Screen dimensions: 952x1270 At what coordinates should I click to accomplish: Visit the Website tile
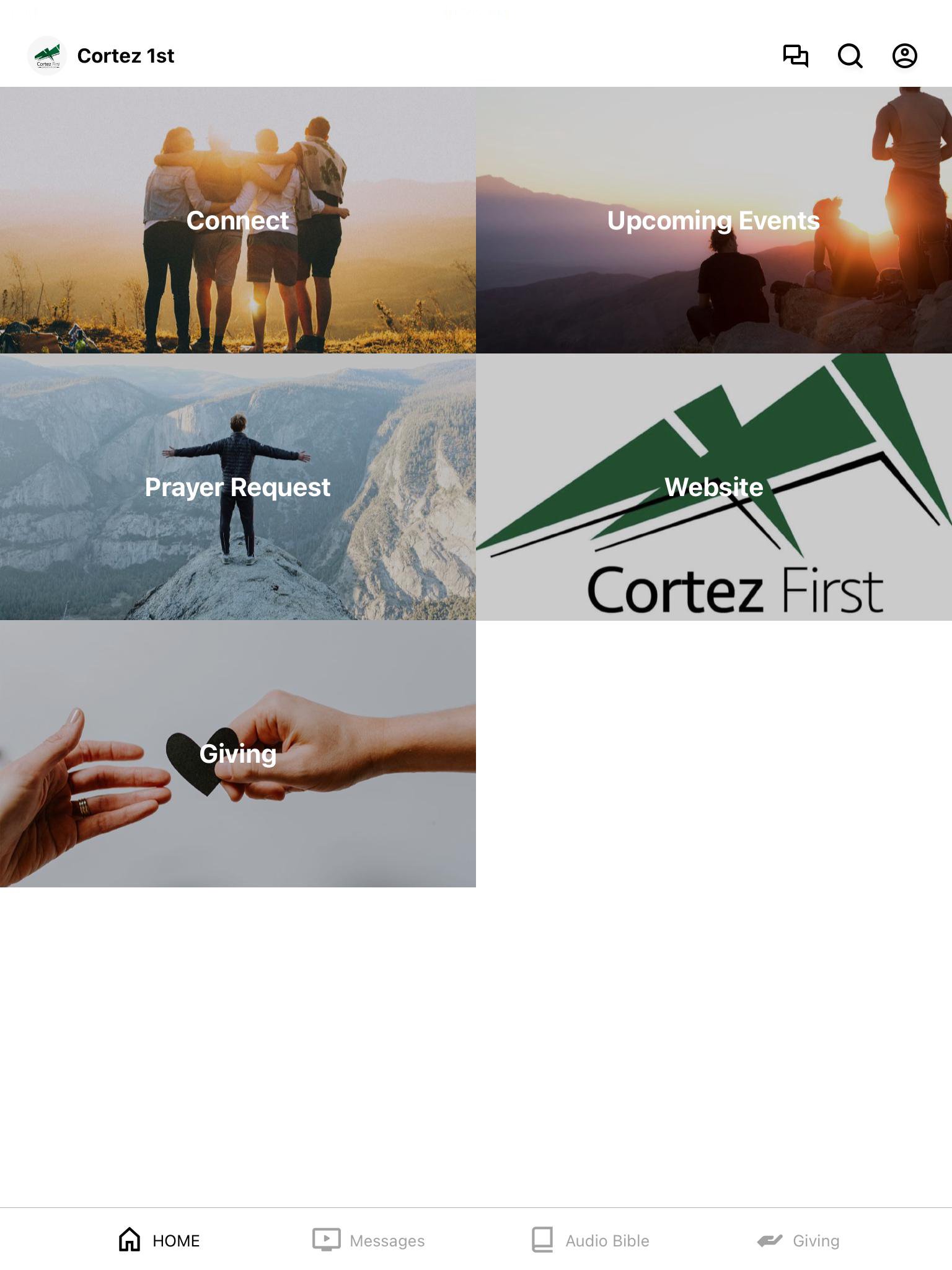(x=713, y=487)
